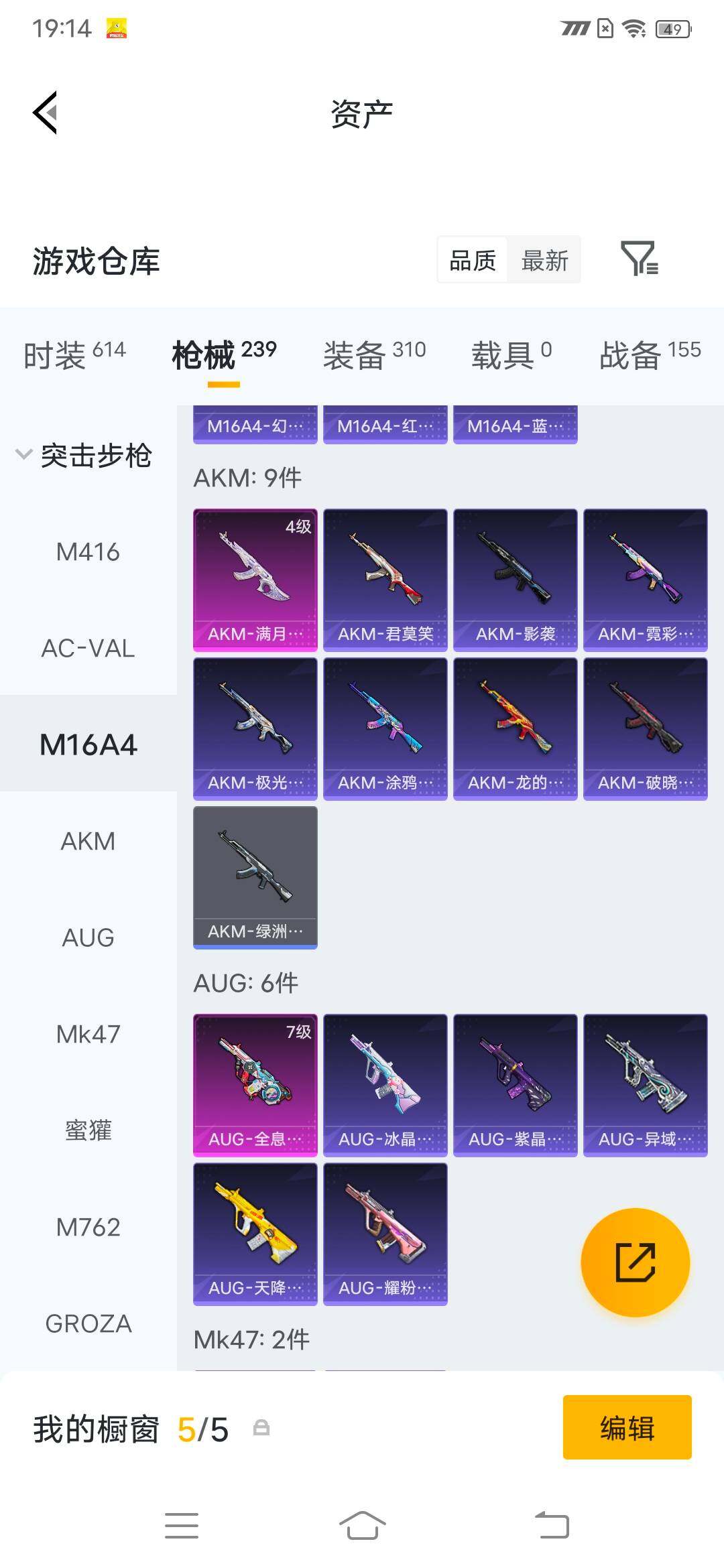The width and height of the screenshot is (724, 1568).
Task: Switch to the 战备 tab
Action: click(650, 354)
